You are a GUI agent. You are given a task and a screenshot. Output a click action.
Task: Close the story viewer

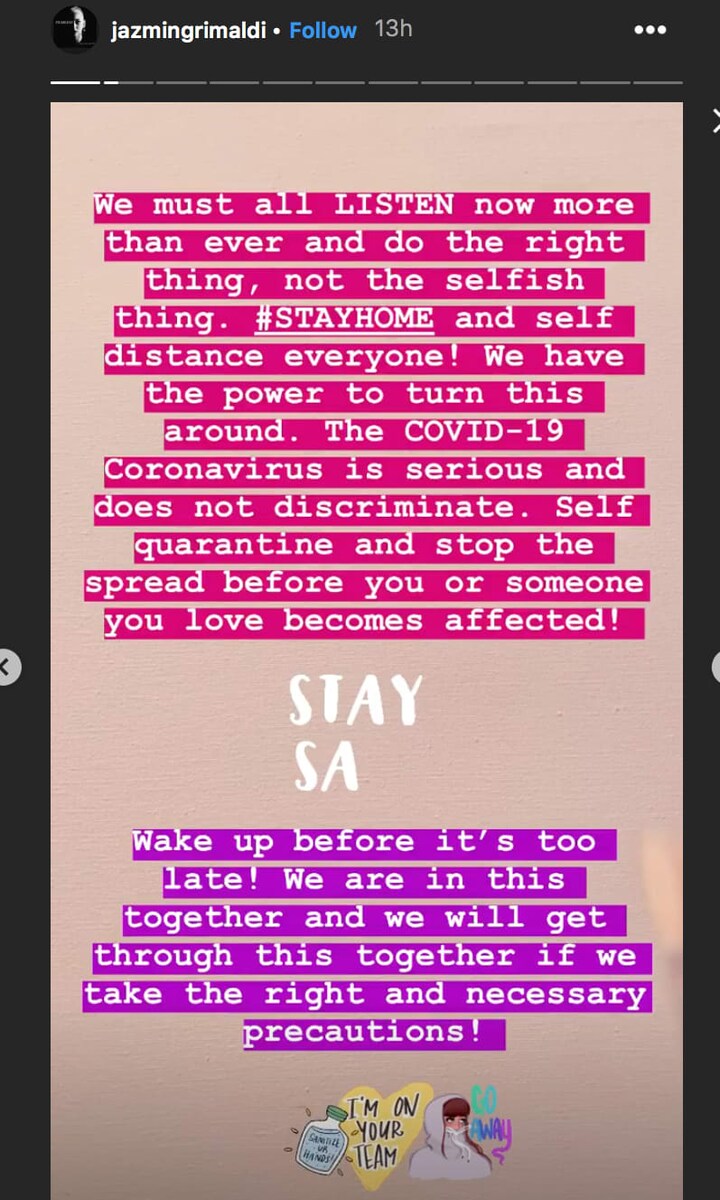pos(714,122)
